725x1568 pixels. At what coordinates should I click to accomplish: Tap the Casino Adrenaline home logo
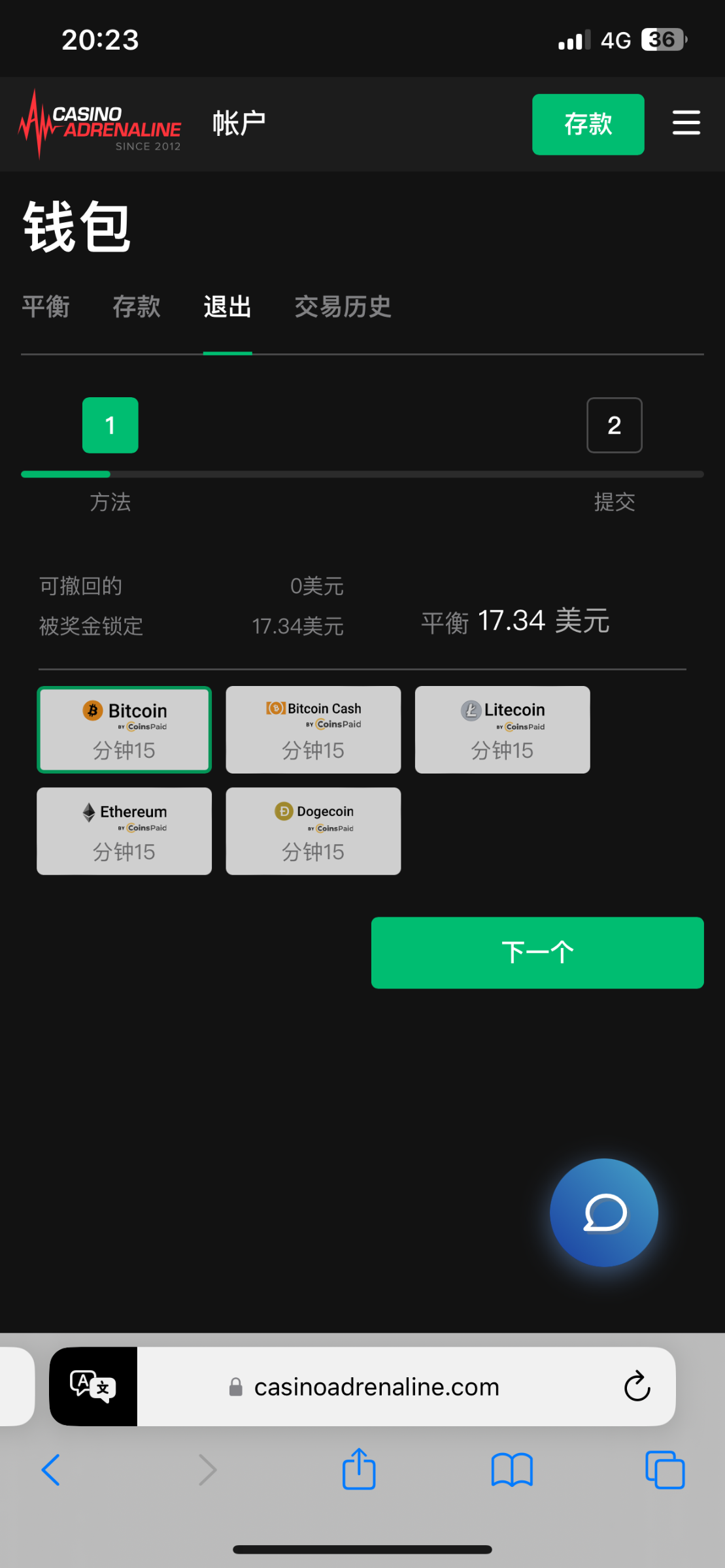[100, 124]
